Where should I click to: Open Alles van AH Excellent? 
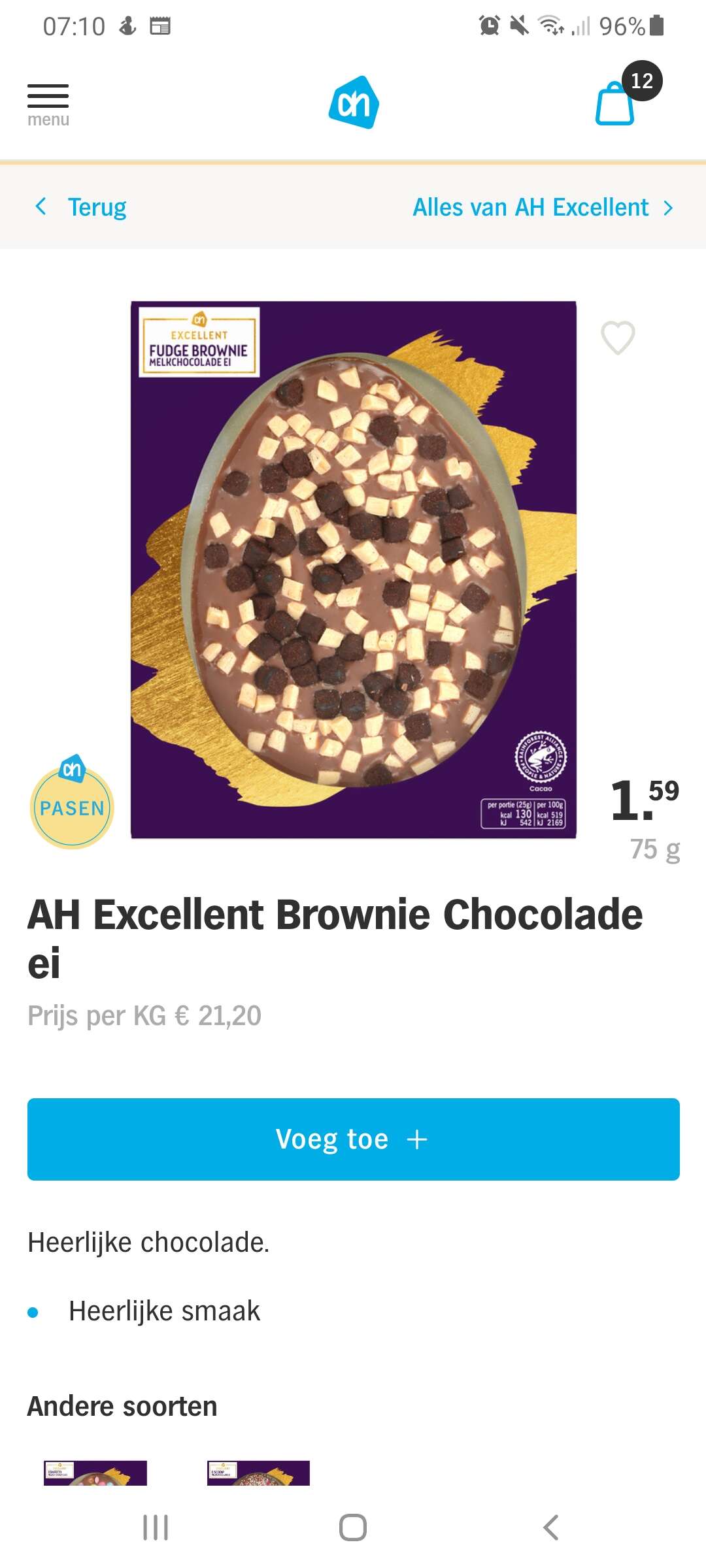point(543,207)
